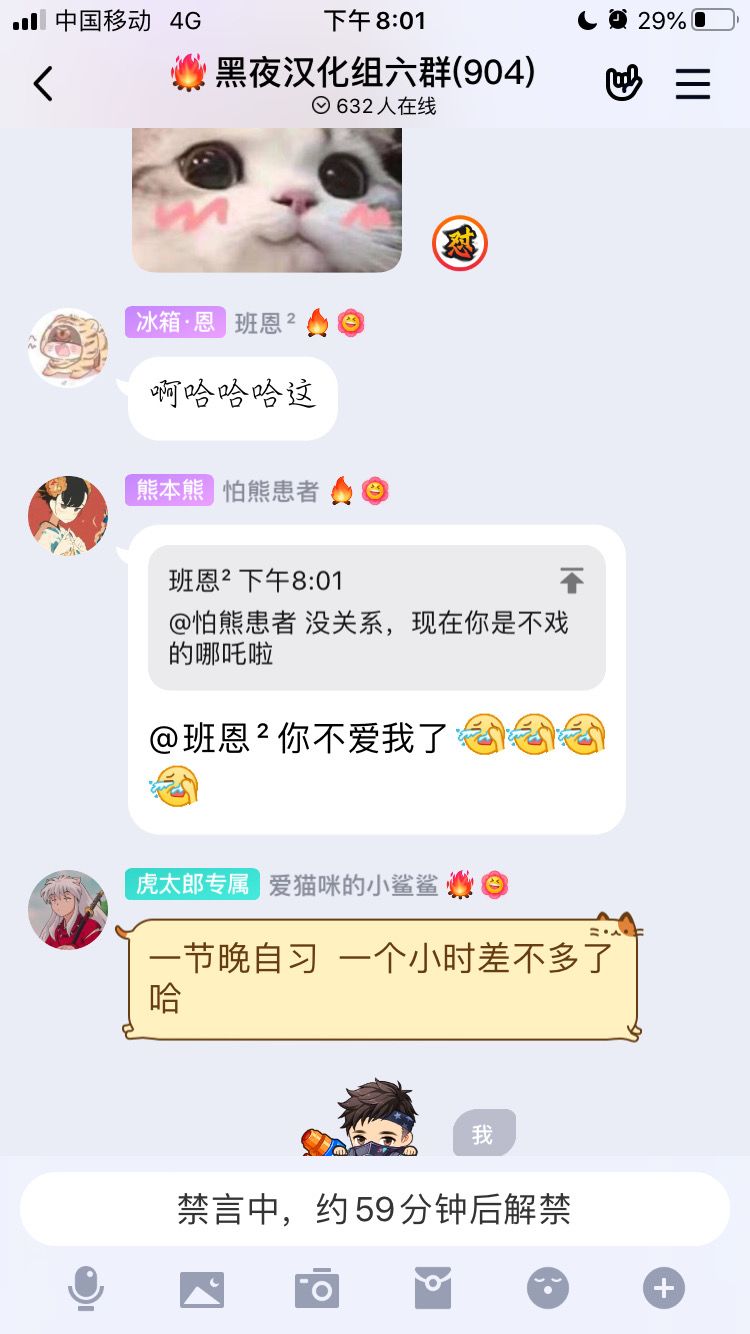
Task: Open the group menu with three lines
Action: (692, 84)
